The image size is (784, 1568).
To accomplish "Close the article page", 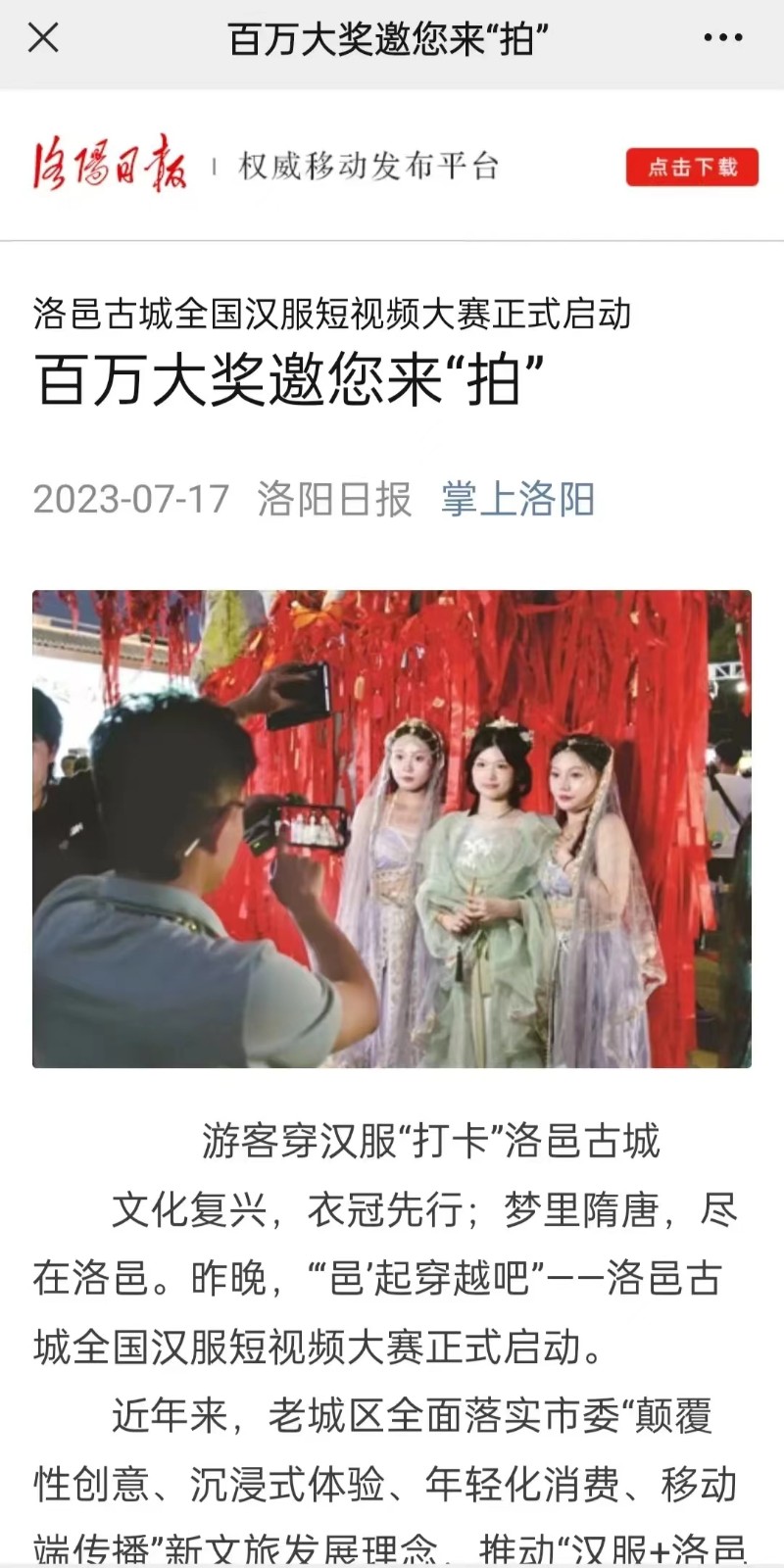I will [x=43, y=38].
